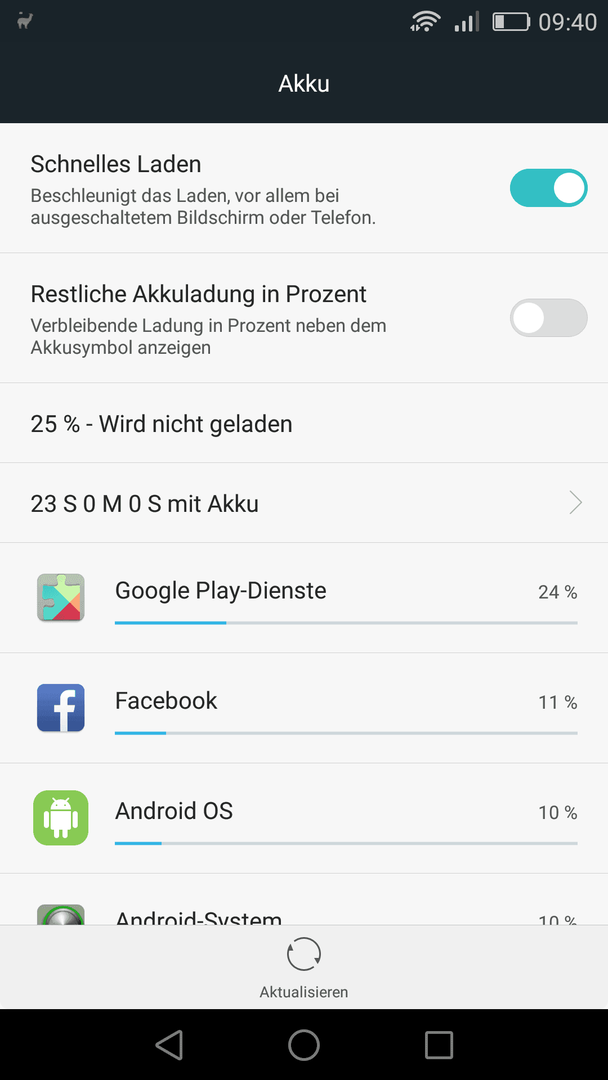Open Google Play-Dienste battery usage
This screenshot has height=1080, width=608.
coord(304,598)
